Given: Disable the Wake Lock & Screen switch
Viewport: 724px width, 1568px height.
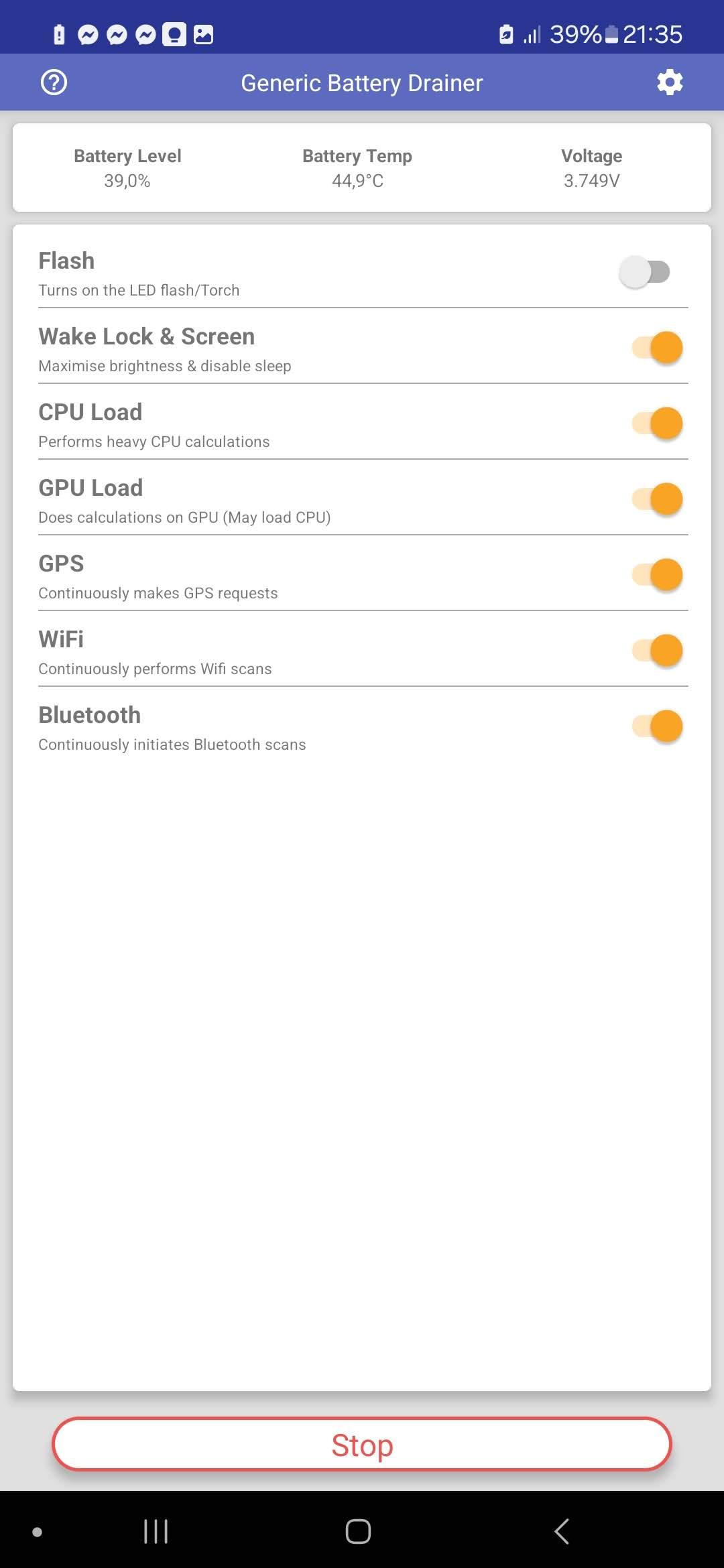Looking at the screenshot, I should [x=657, y=348].
